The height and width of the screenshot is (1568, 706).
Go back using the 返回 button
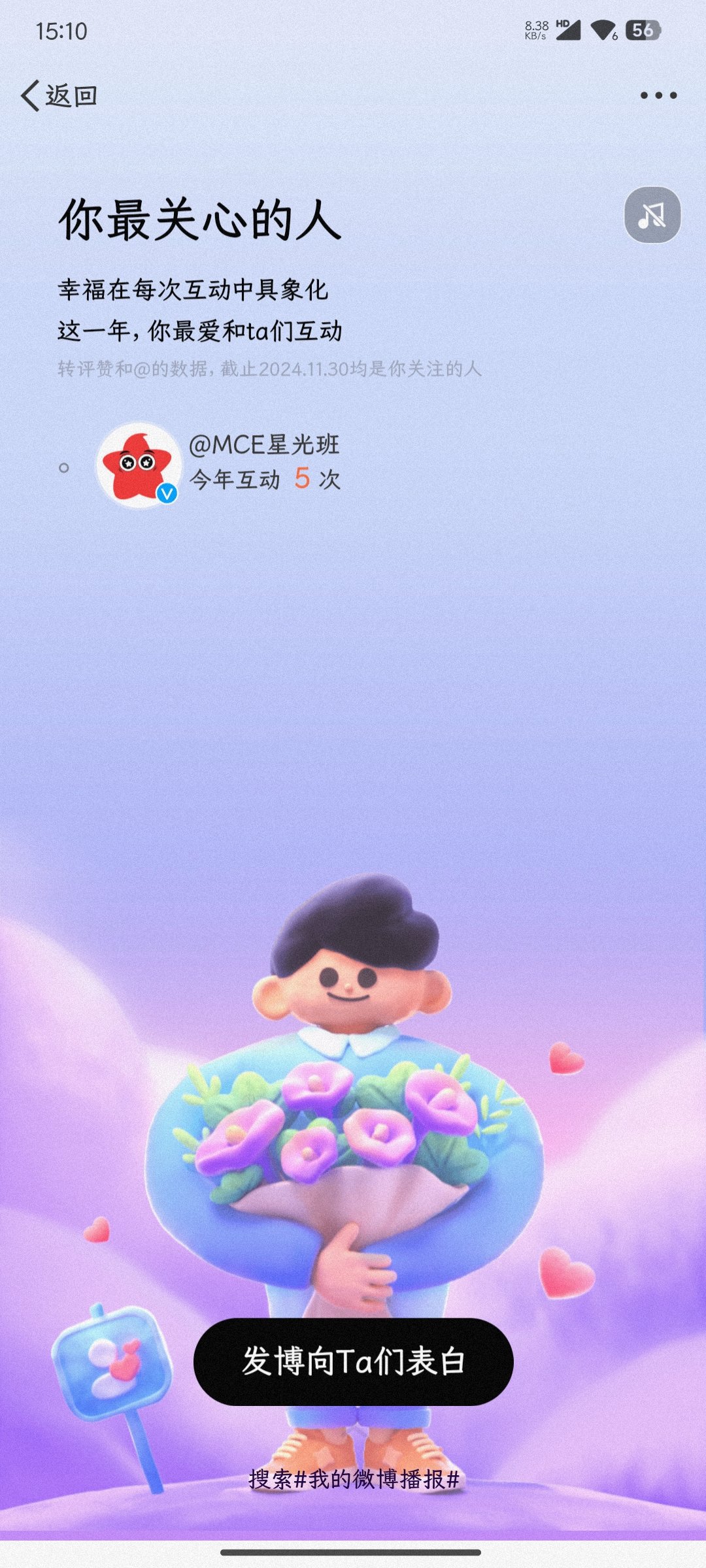pos(59,96)
